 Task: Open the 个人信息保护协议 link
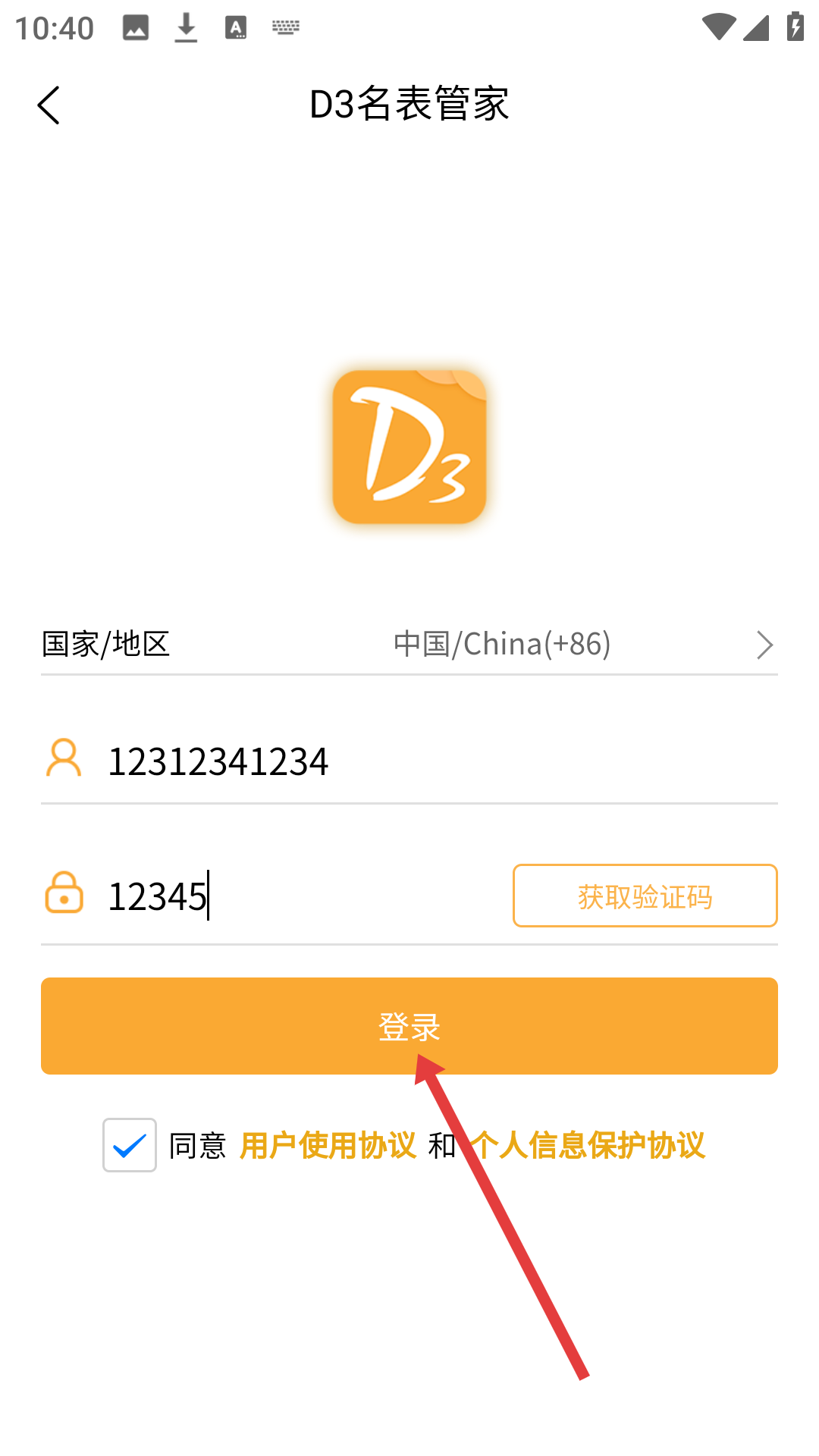[x=588, y=1145]
